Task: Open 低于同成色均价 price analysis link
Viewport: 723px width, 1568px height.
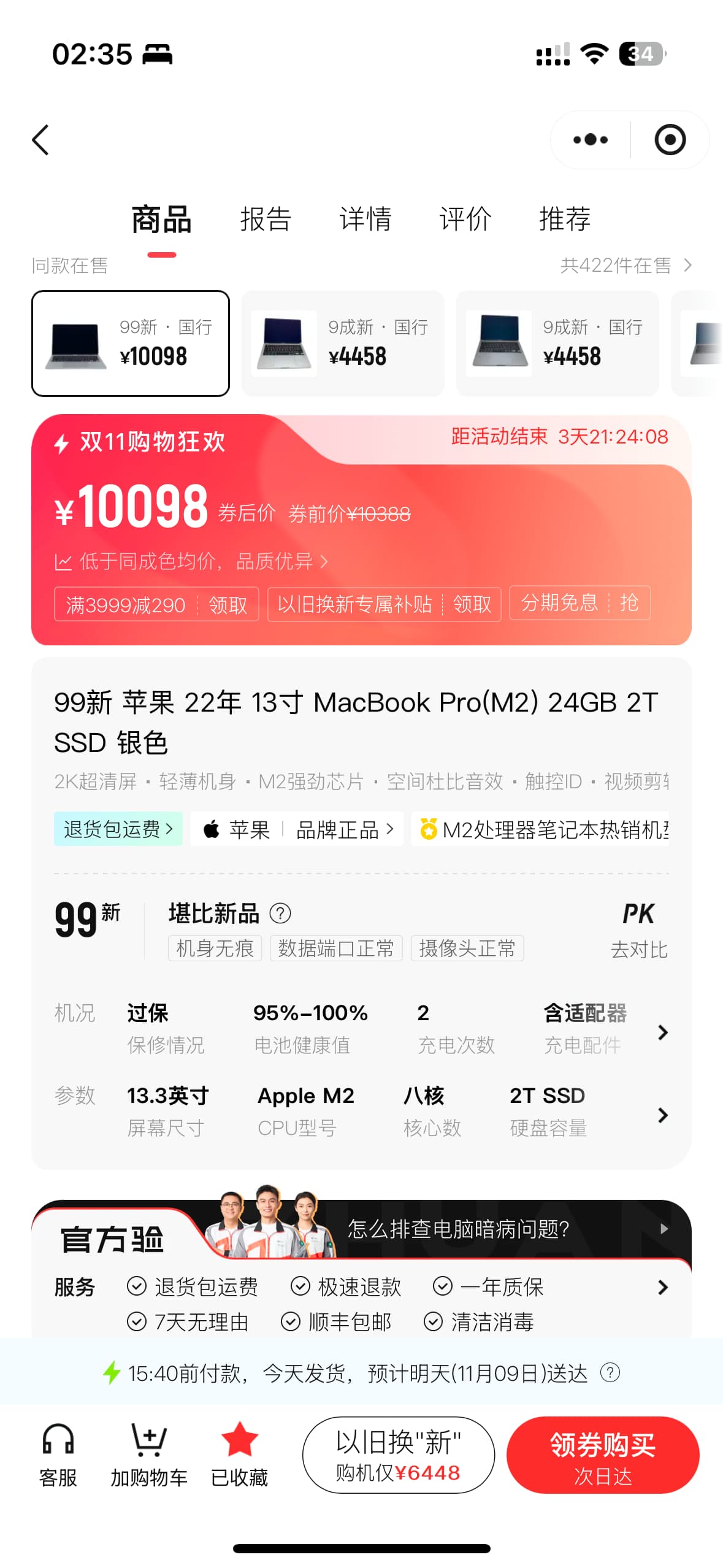Action: 191,561
